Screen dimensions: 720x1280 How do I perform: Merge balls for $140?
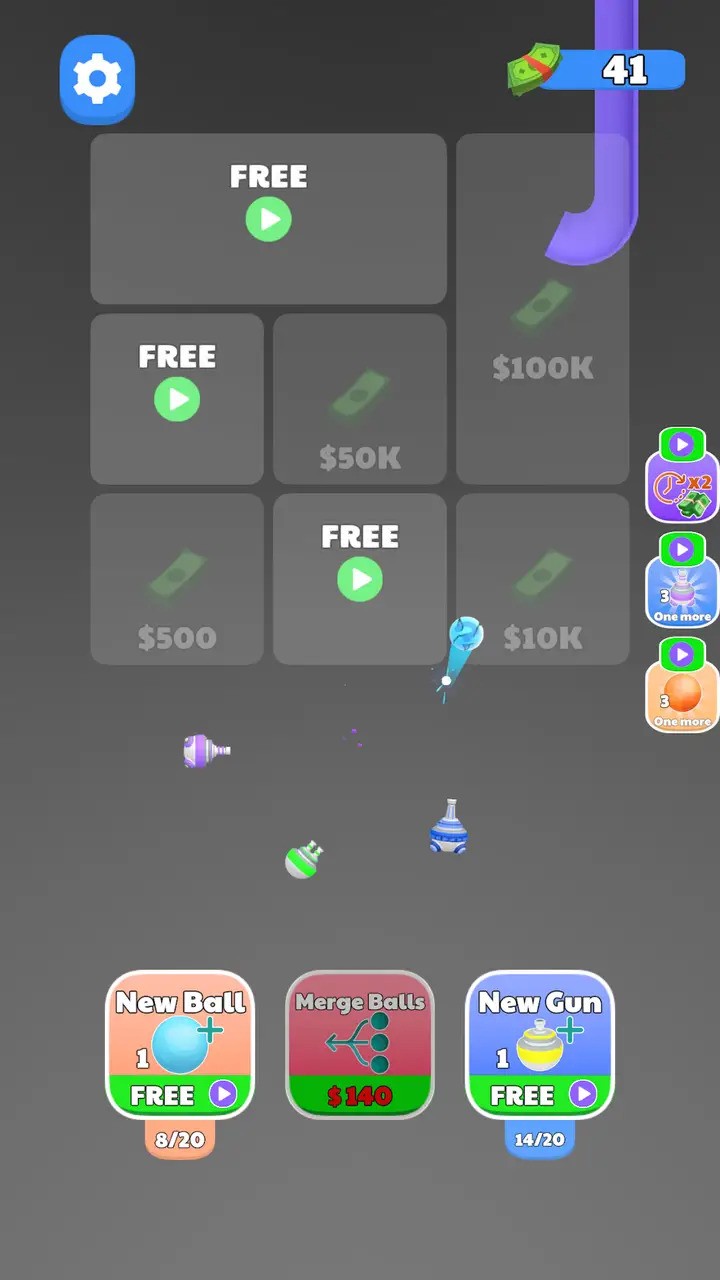click(x=360, y=1044)
